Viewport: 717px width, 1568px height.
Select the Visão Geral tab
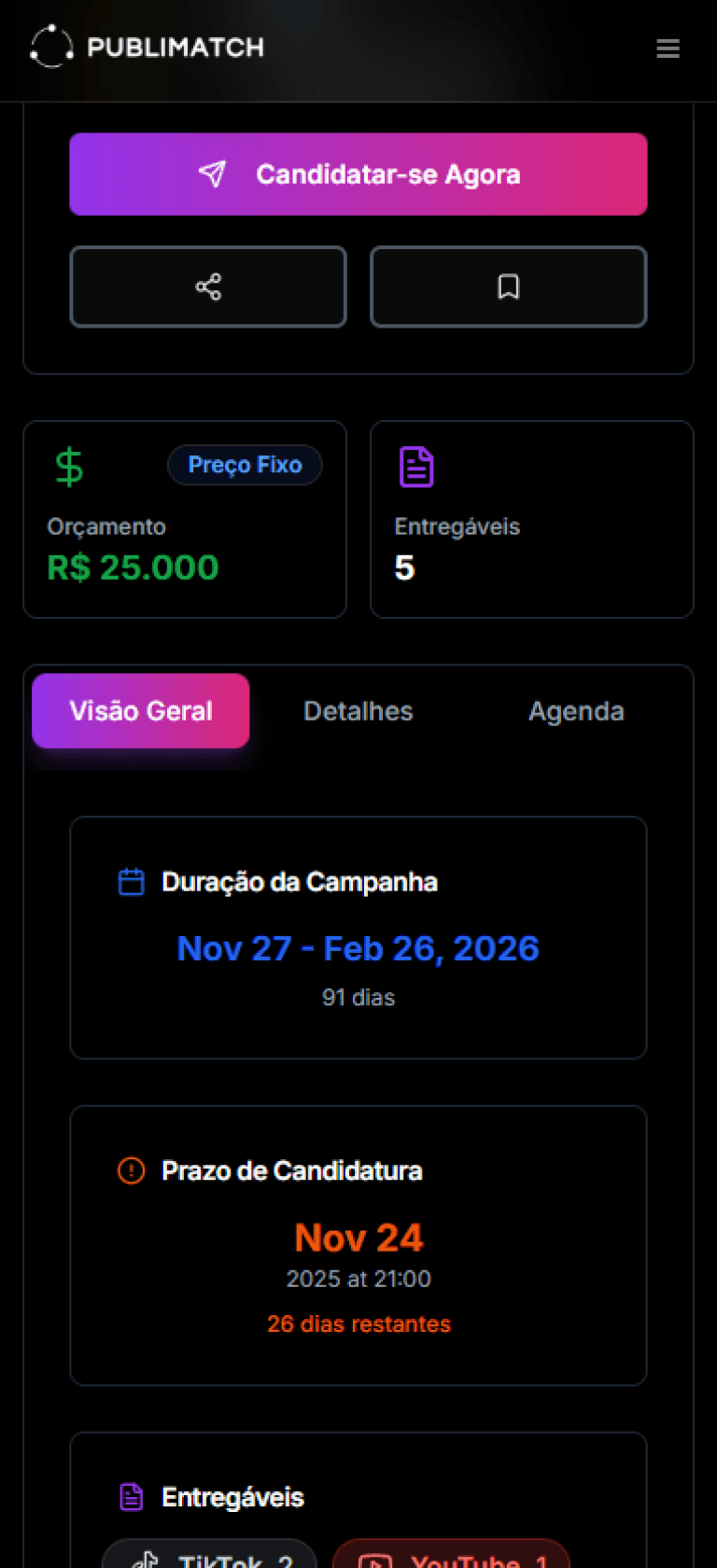(140, 710)
